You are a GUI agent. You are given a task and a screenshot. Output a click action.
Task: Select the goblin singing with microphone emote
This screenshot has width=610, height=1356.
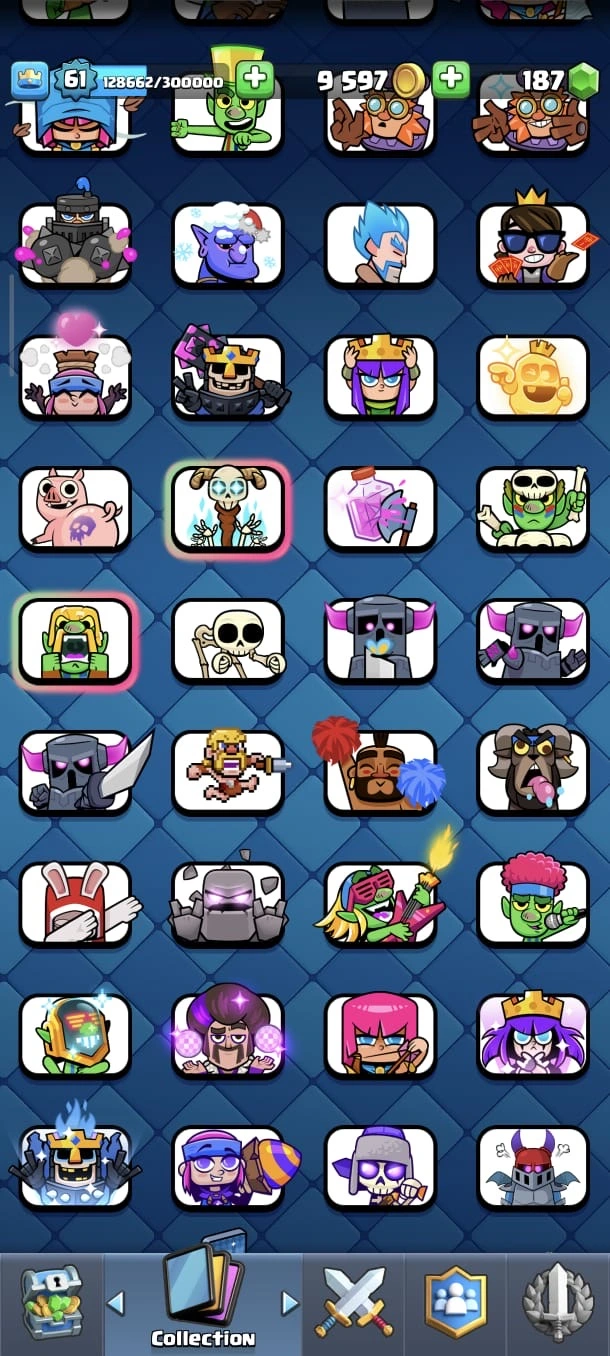tap(532, 904)
